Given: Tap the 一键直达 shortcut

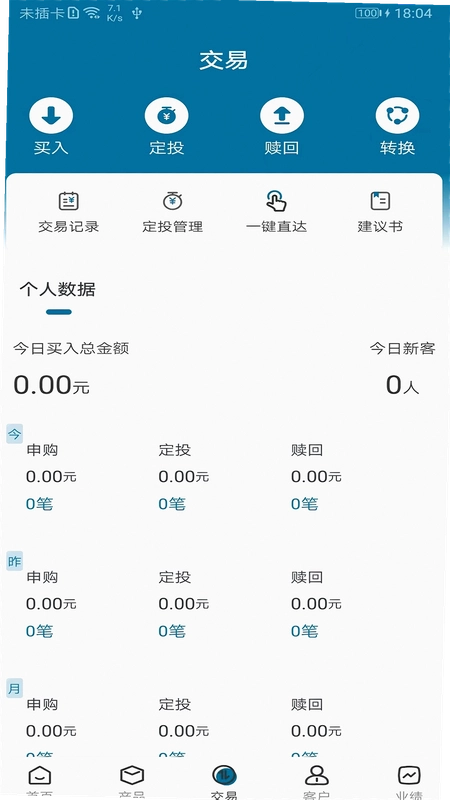Looking at the screenshot, I should [277, 212].
